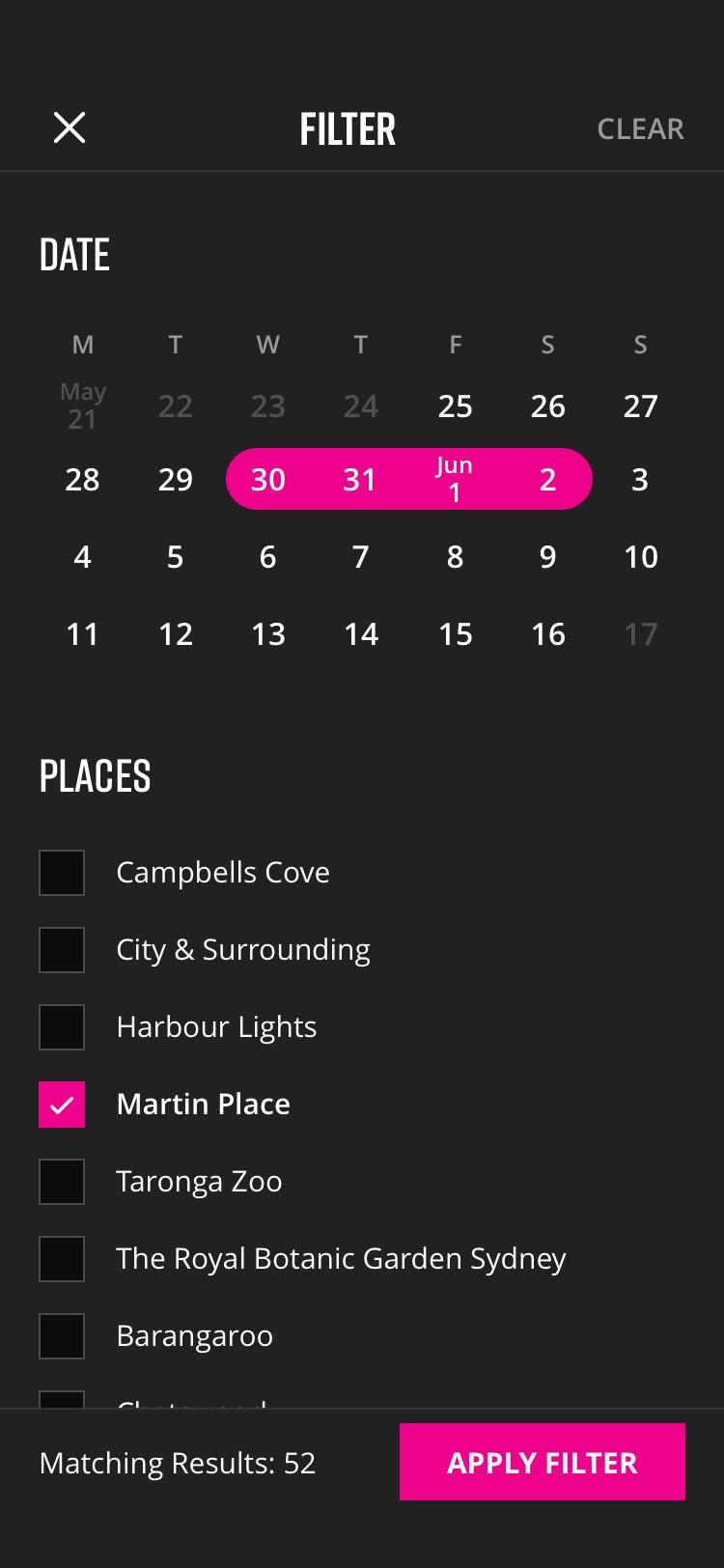The image size is (724, 1568).
Task: Uncheck Martin Place
Action: coord(62,1105)
